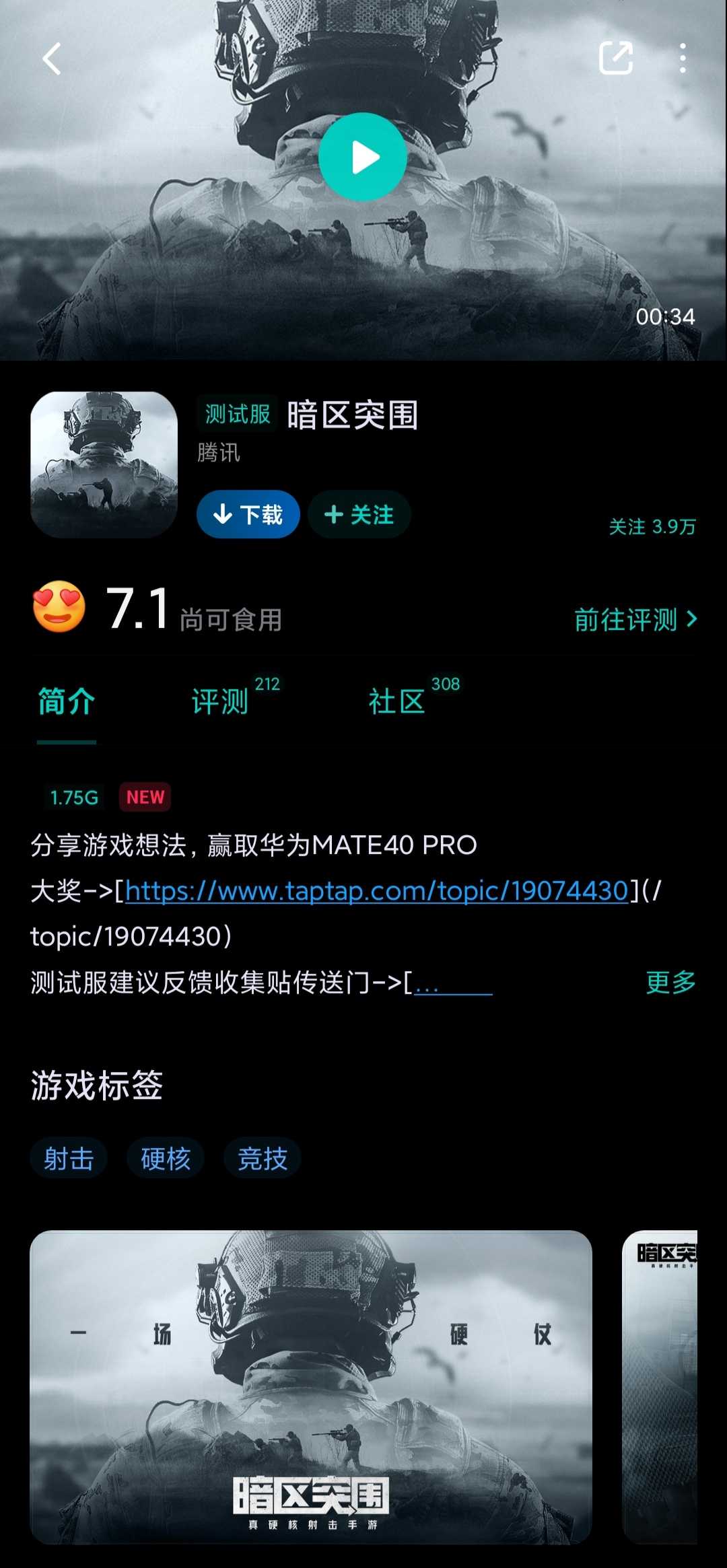Image resolution: width=727 pixels, height=1568 pixels.
Task: Open 前往评测 to write a review
Action: [x=635, y=619]
